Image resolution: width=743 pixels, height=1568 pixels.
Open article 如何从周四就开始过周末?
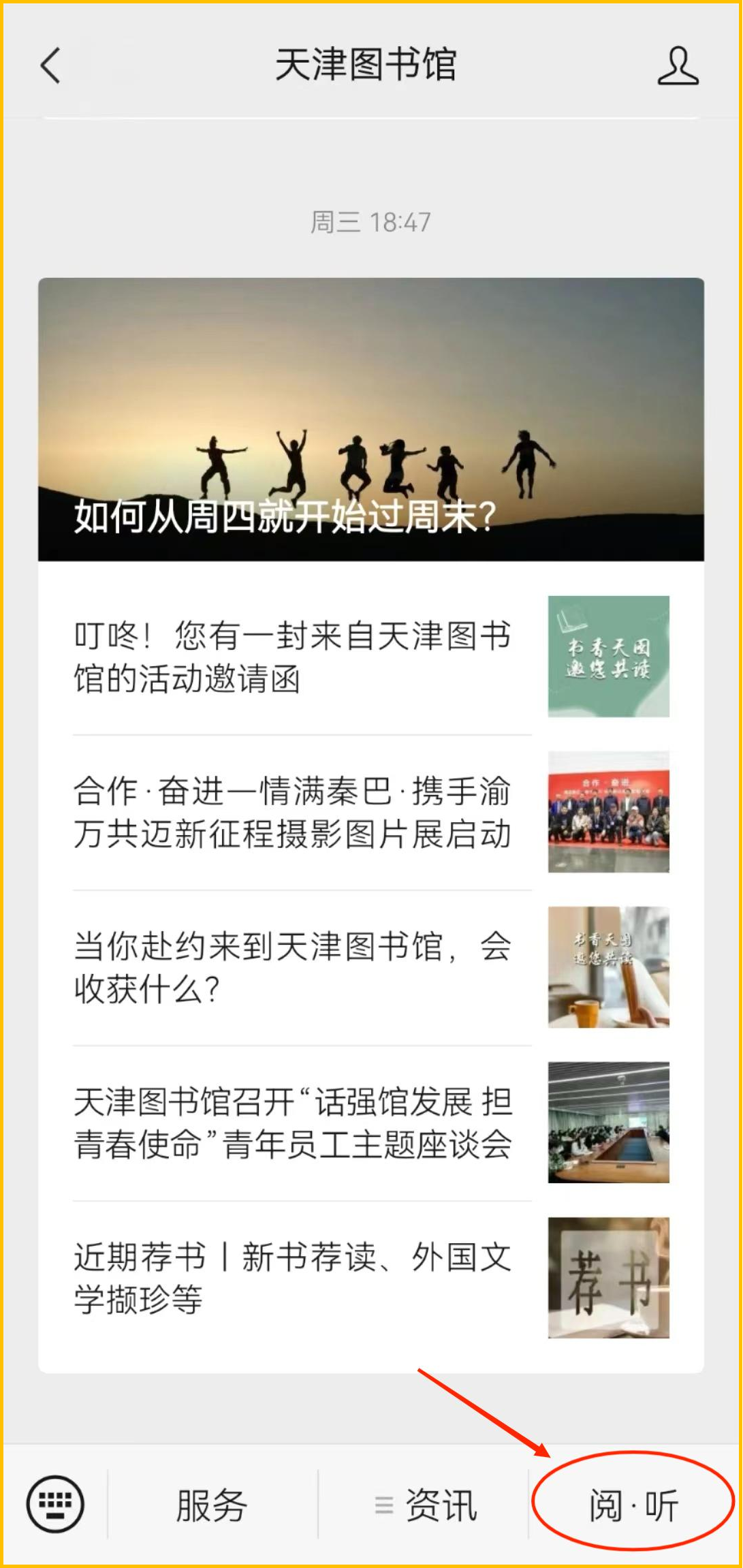pos(371,419)
